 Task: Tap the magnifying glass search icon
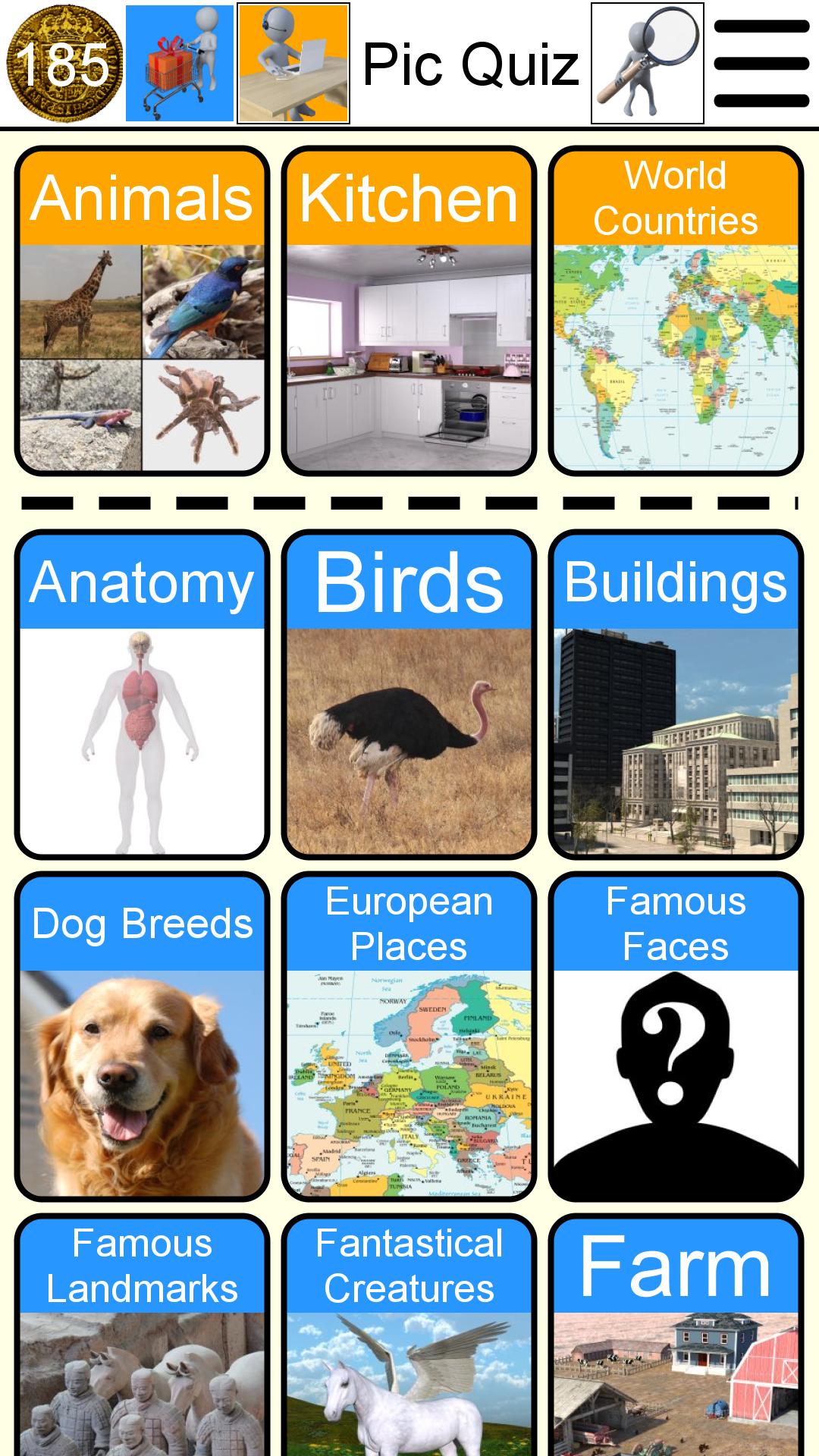point(648,64)
